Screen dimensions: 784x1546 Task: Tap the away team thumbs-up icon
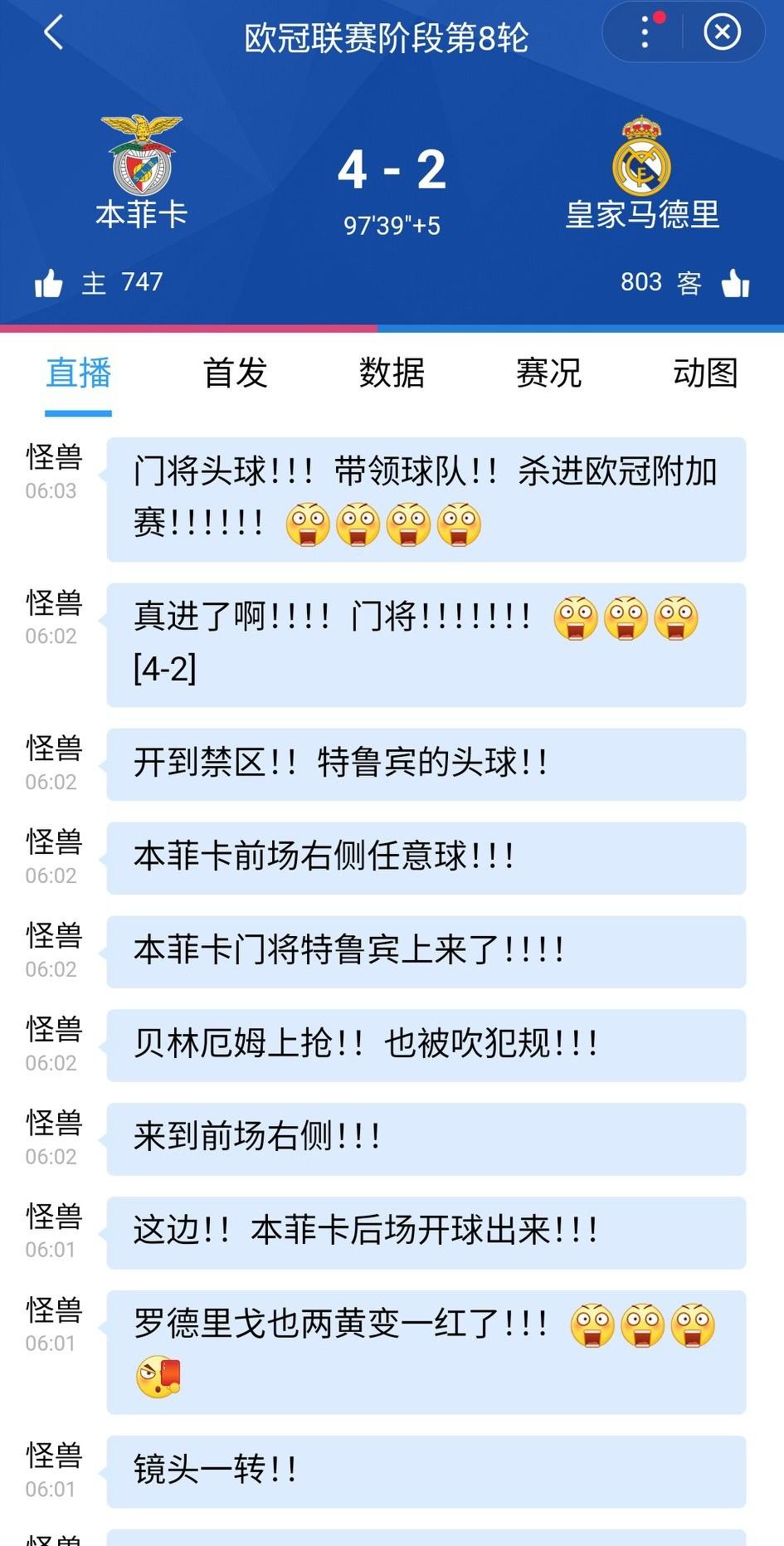(733, 283)
